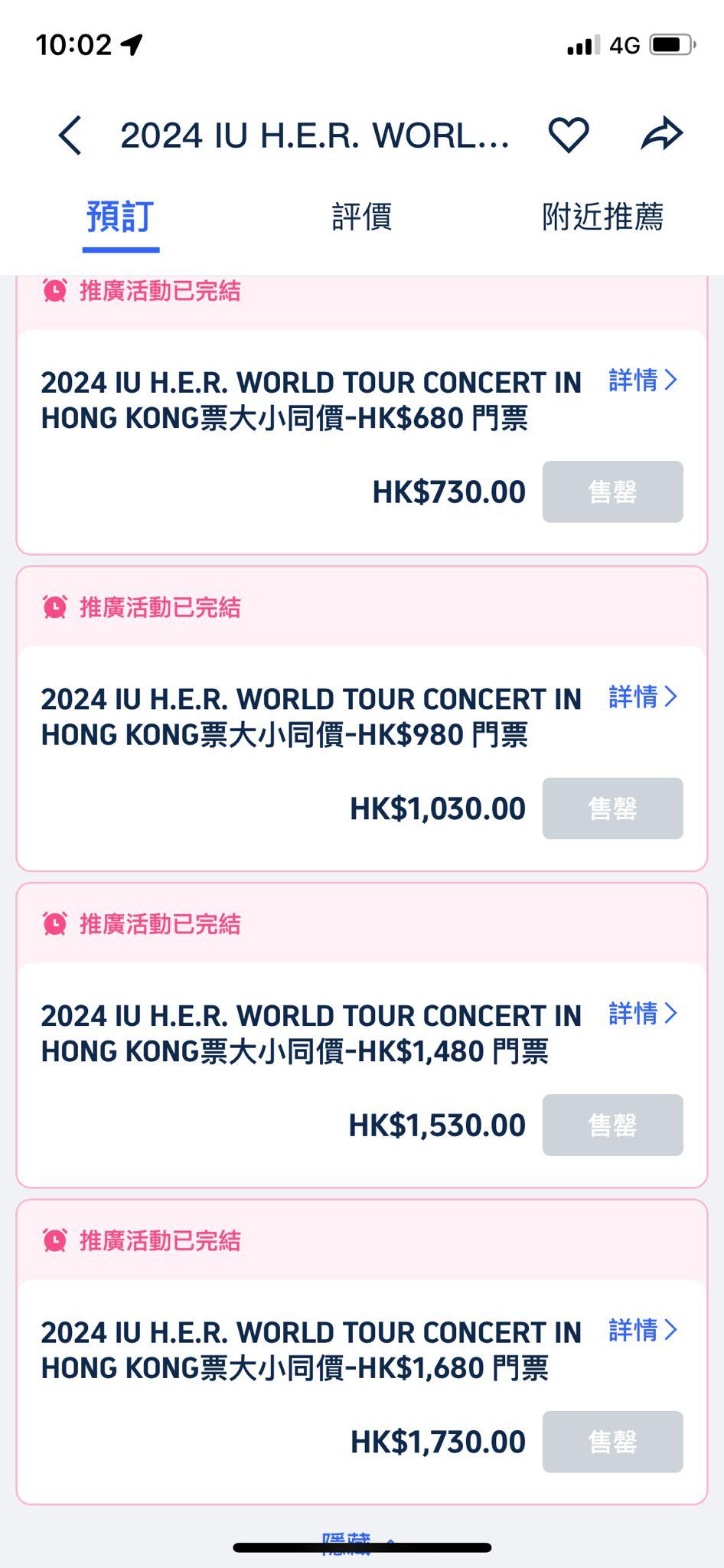The image size is (724, 1568).
Task: Share this concert listing
Action: pyautogui.click(x=661, y=135)
